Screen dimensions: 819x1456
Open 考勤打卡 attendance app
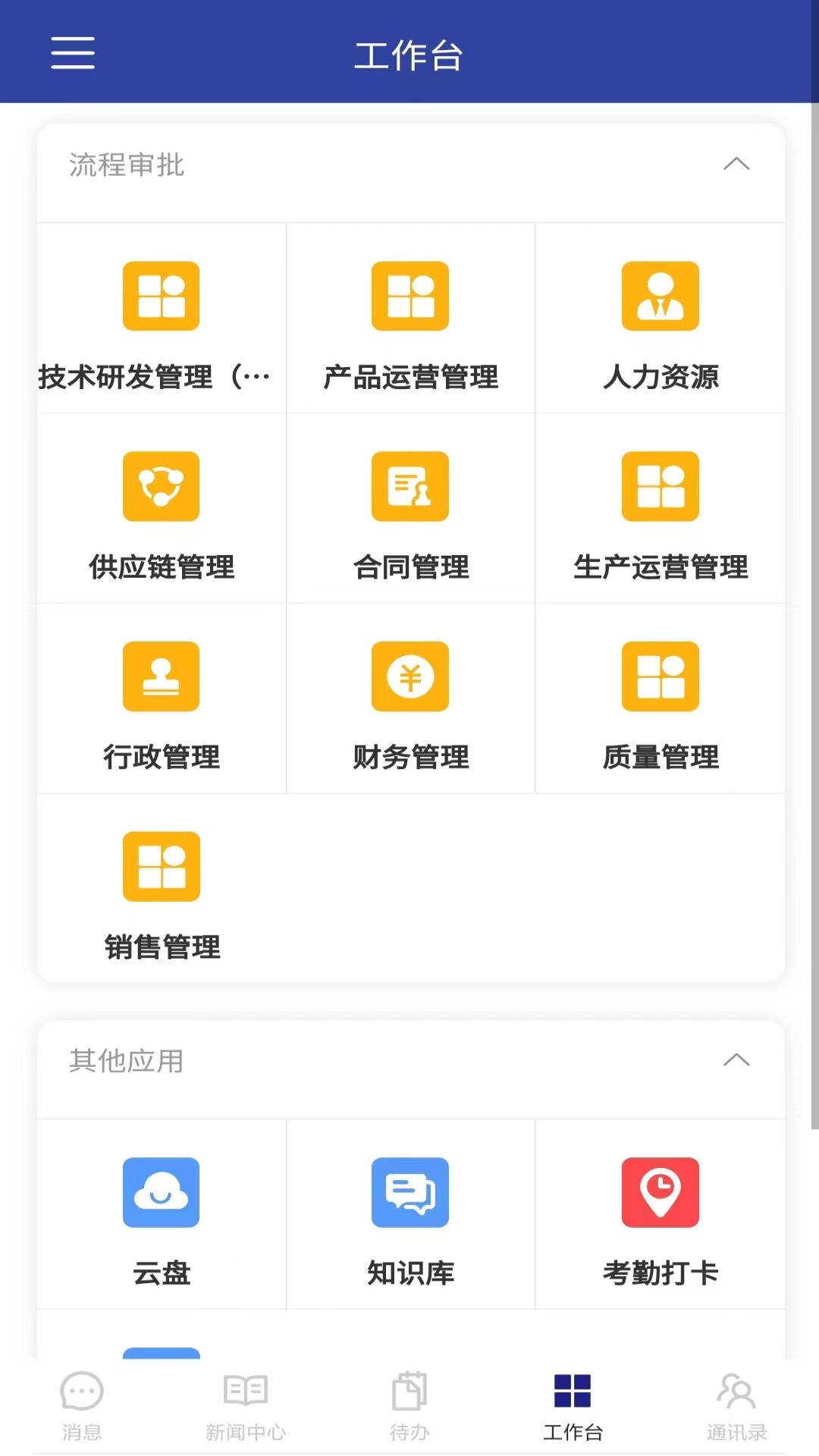click(x=661, y=1213)
